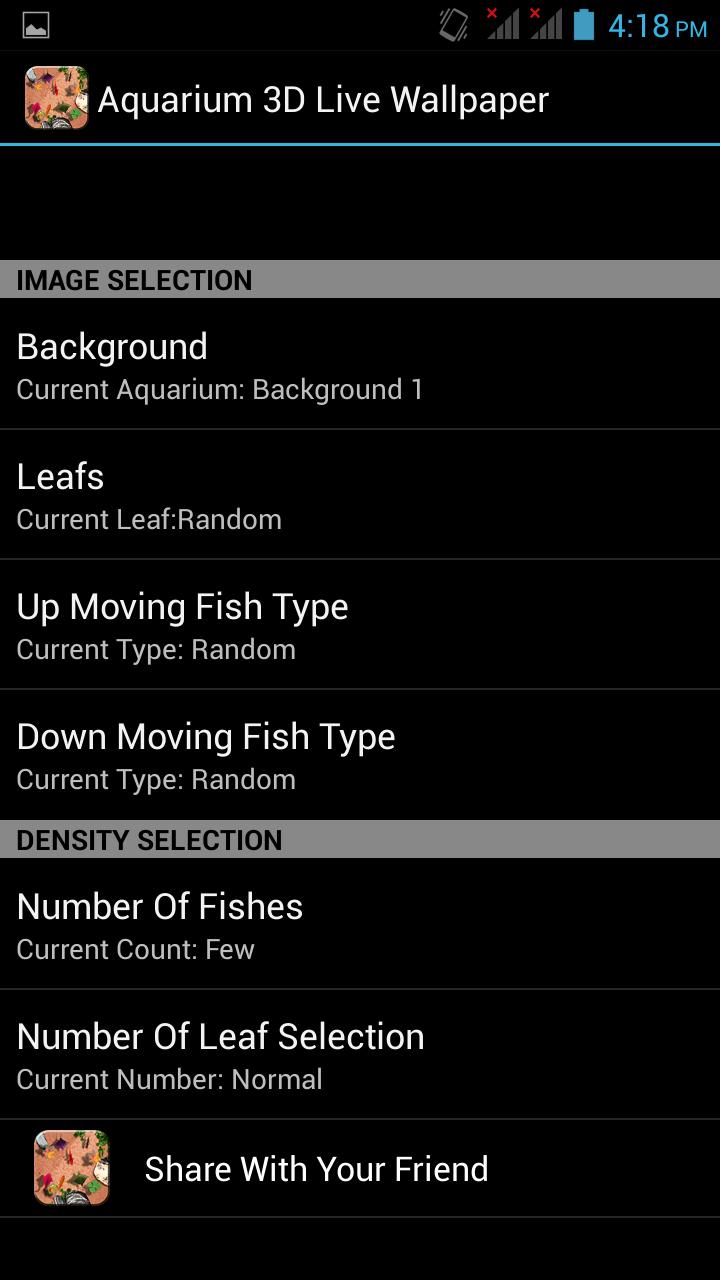Adjust Number Of Leaf Selection setting
720x1280 pixels.
coord(360,1053)
